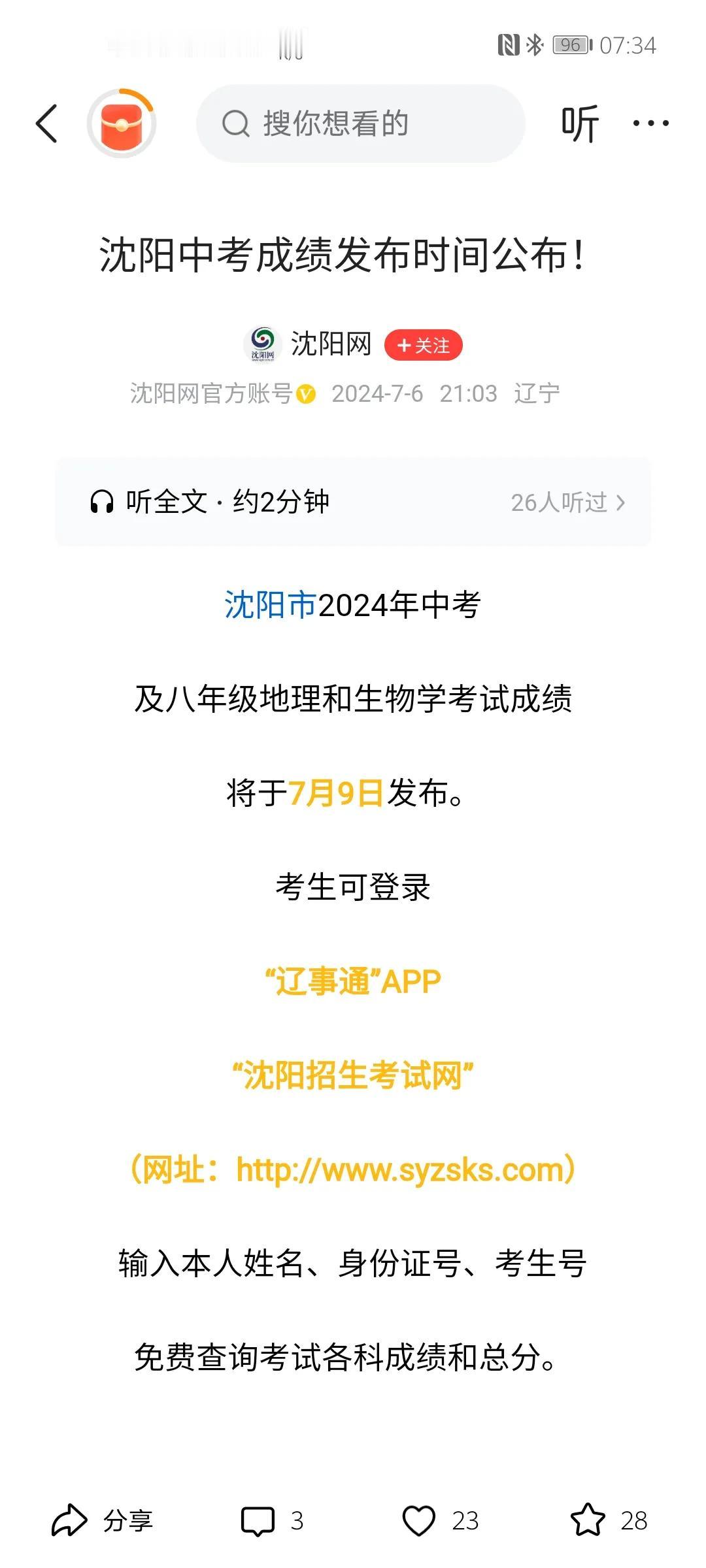Tap the magnifier icon in the search bar
This screenshot has width=706, height=1568.
coord(237,123)
